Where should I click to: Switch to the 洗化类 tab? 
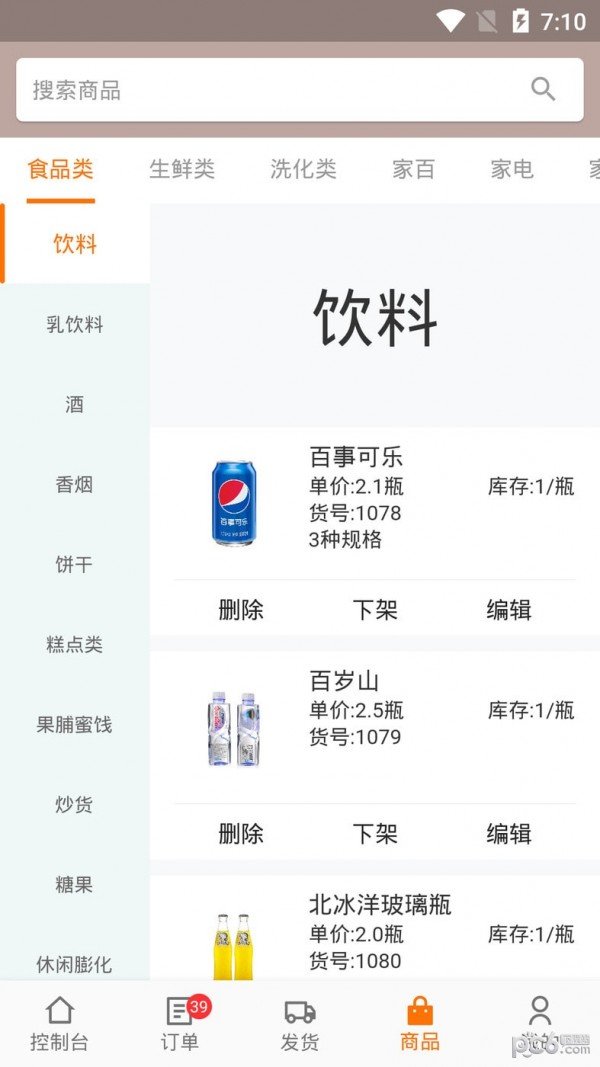(x=303, y=169)
